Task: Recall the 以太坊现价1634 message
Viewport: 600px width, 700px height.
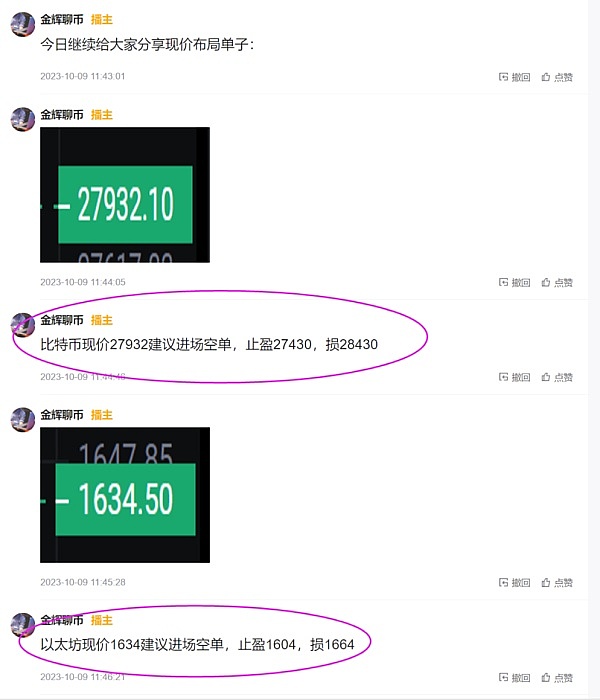Action: point(514,677)
